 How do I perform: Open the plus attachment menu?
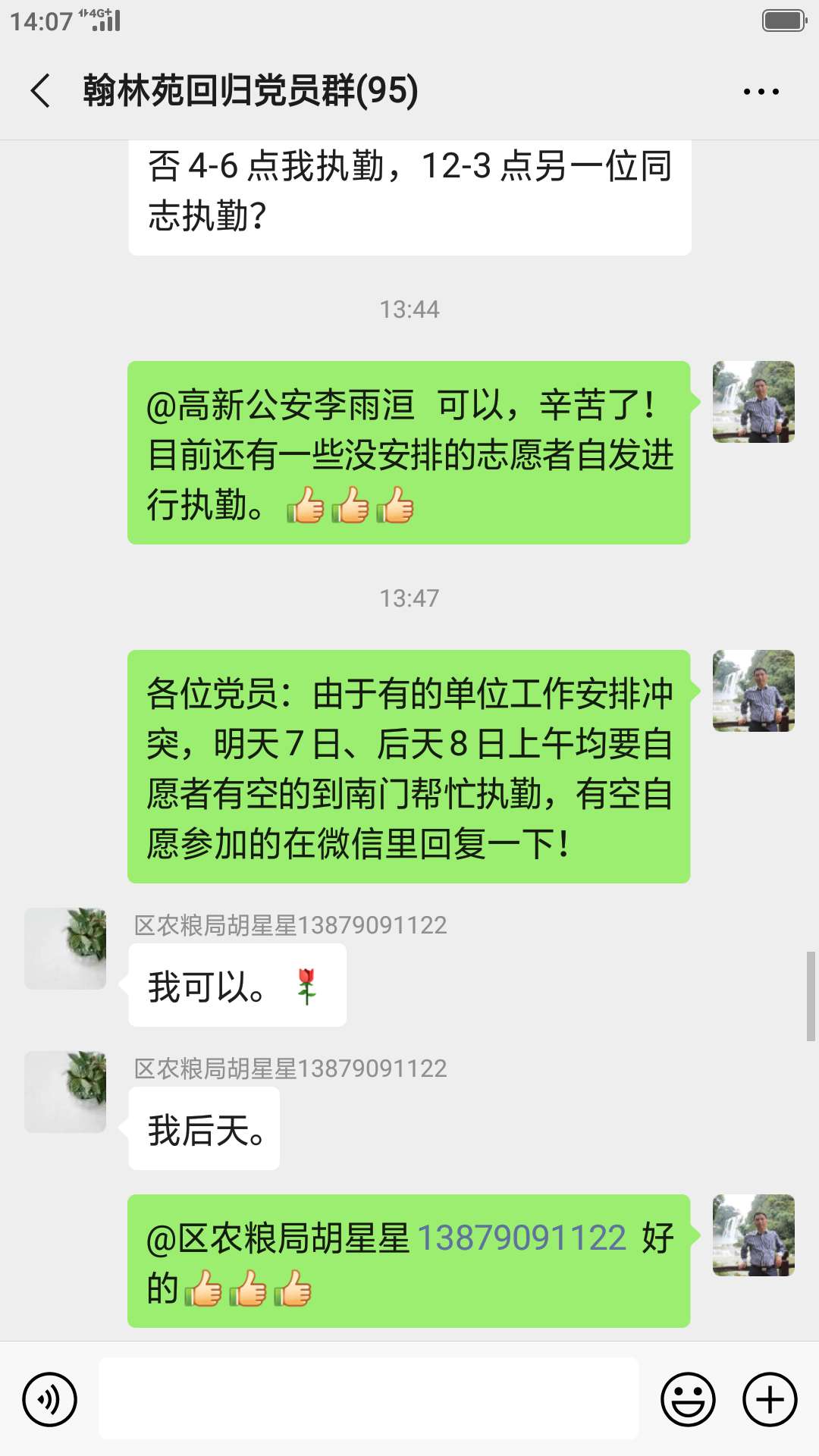770,1399
